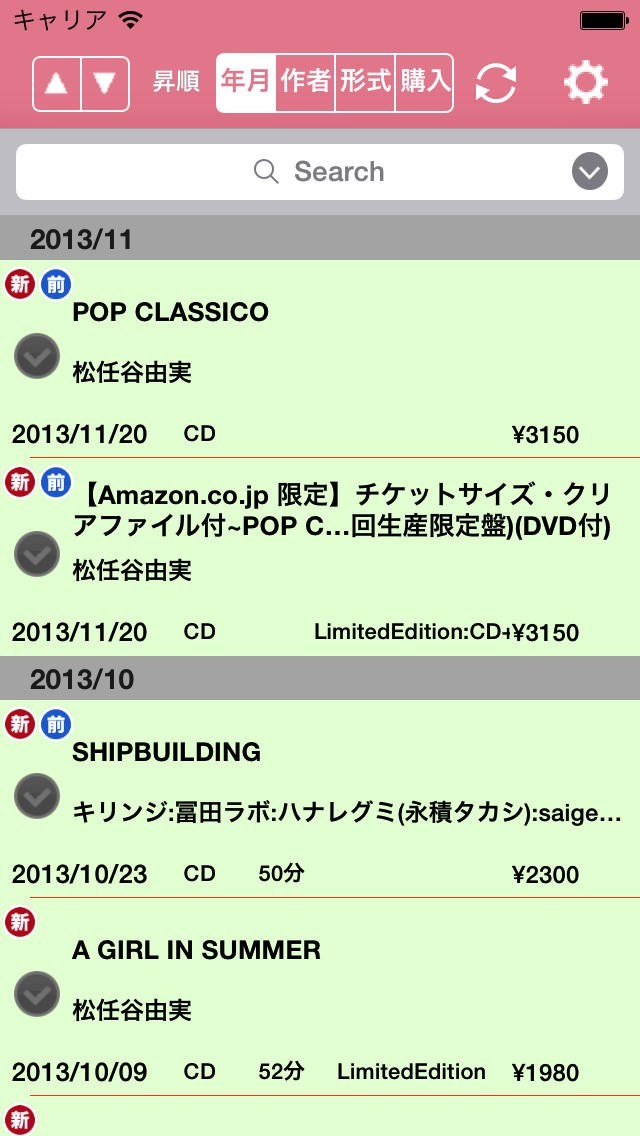
Task: Refresh the list with the sync icon
Action: 496,84
